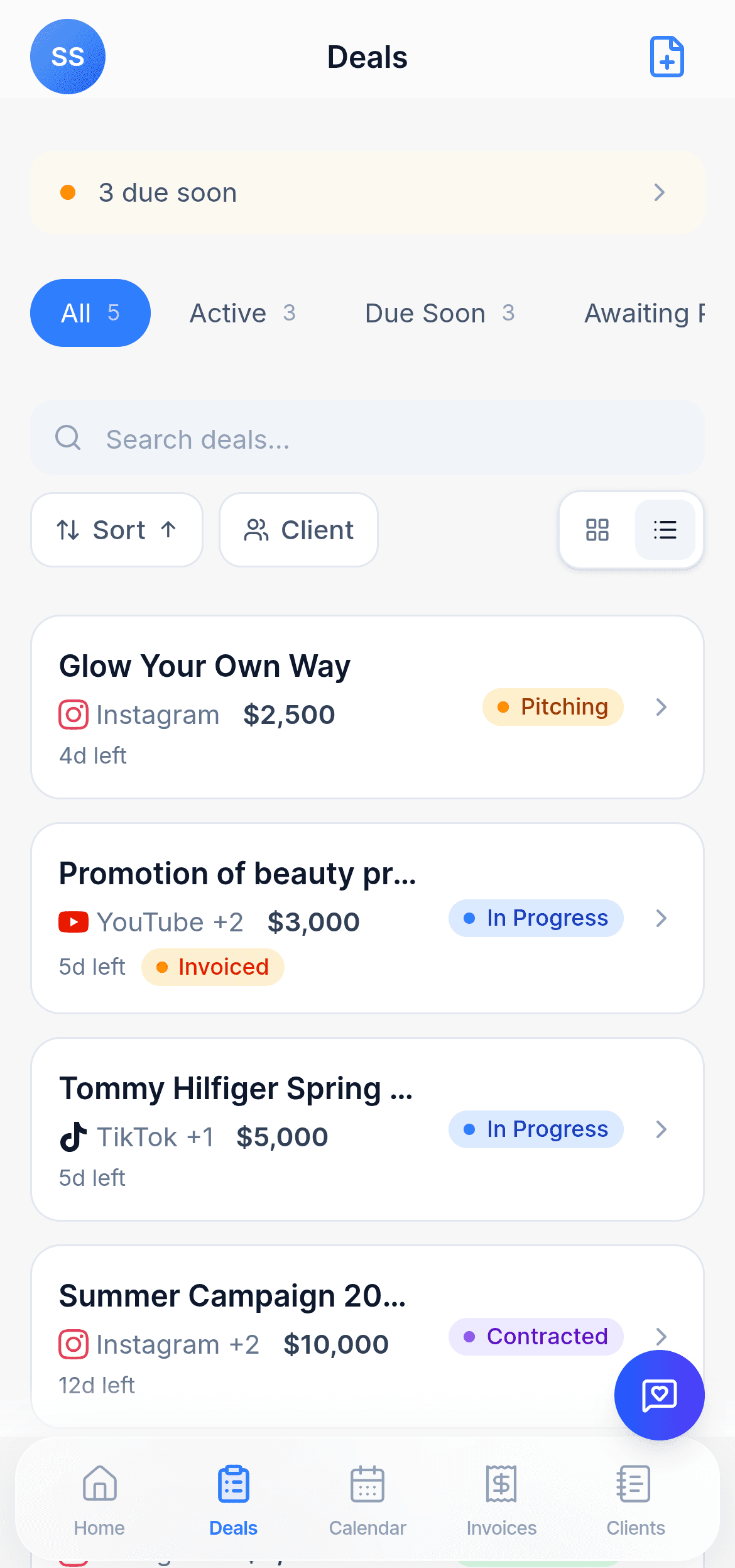Switch to the Active tab
Screen dimensions: 735x1568
[x=242, y=313]
